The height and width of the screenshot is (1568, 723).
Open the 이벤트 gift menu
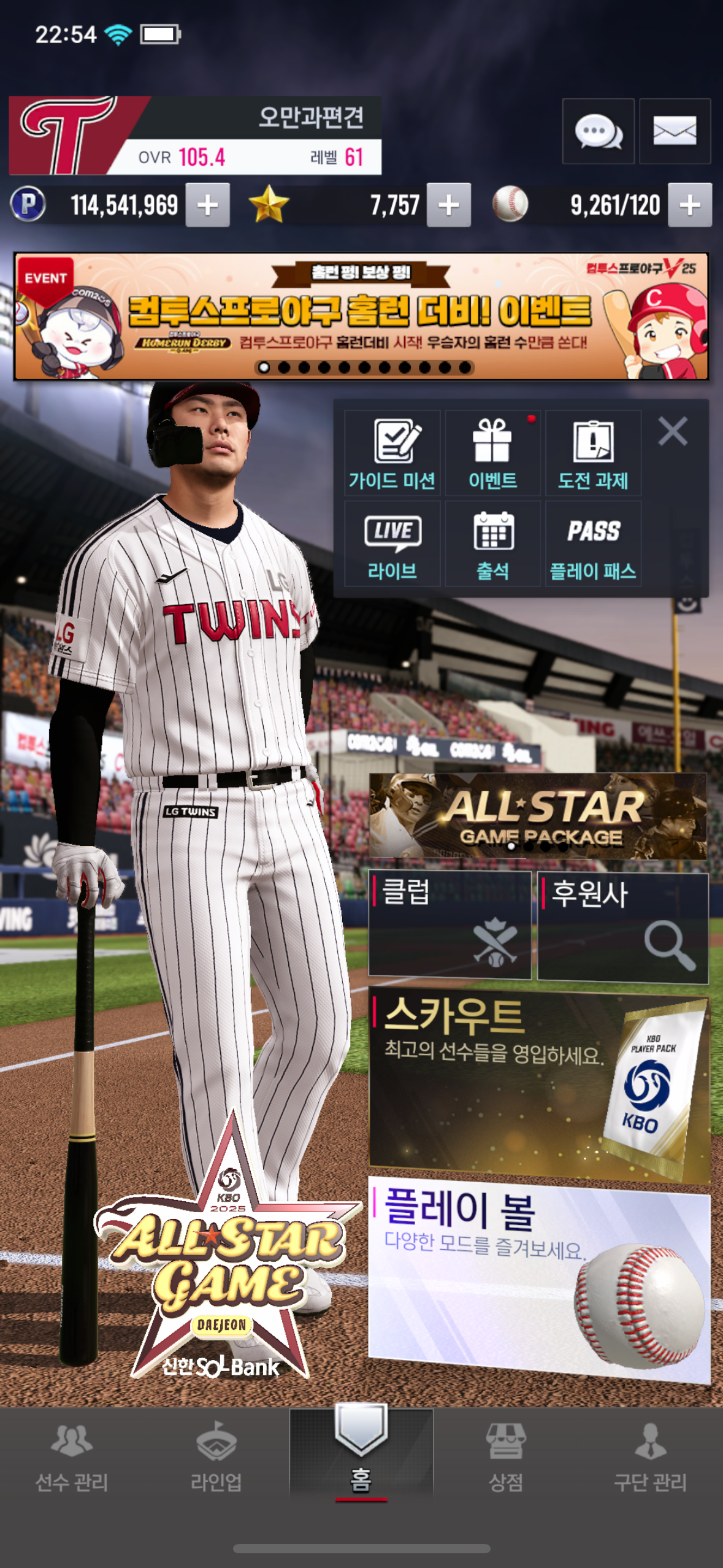[x=492, y=453]
